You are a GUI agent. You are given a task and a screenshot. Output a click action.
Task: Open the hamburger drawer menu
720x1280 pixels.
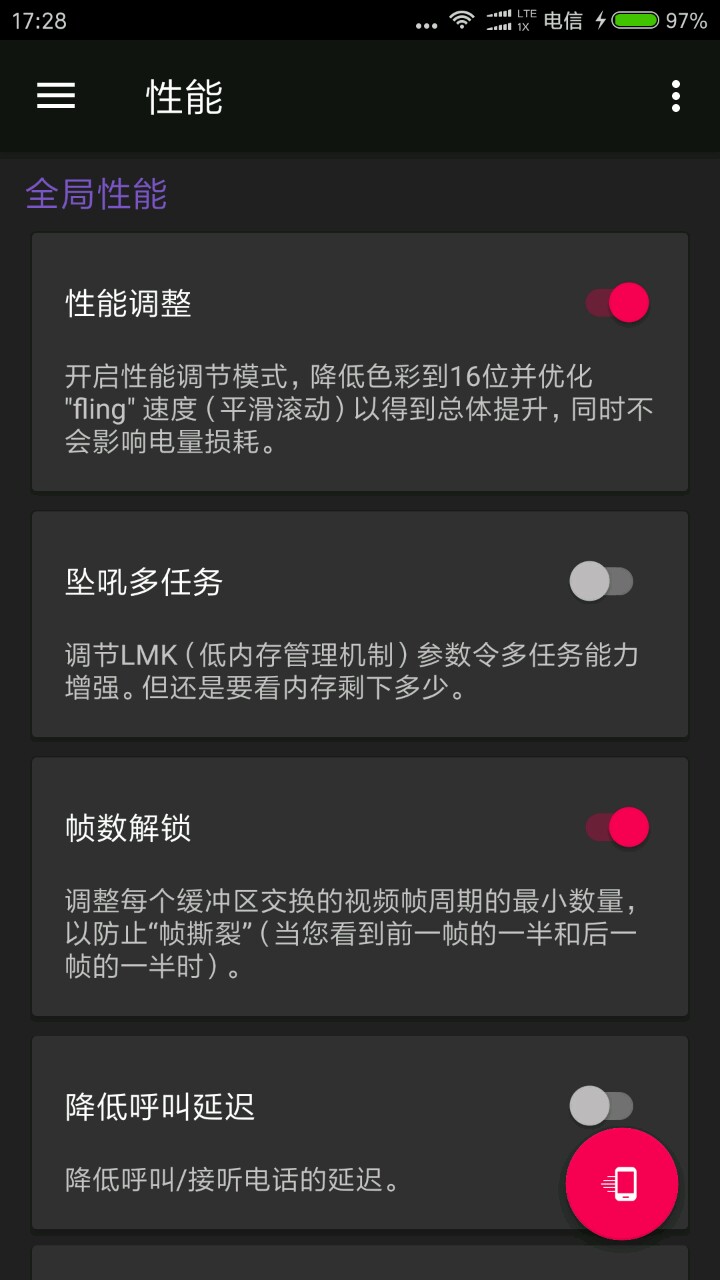(x=56, y=95)
